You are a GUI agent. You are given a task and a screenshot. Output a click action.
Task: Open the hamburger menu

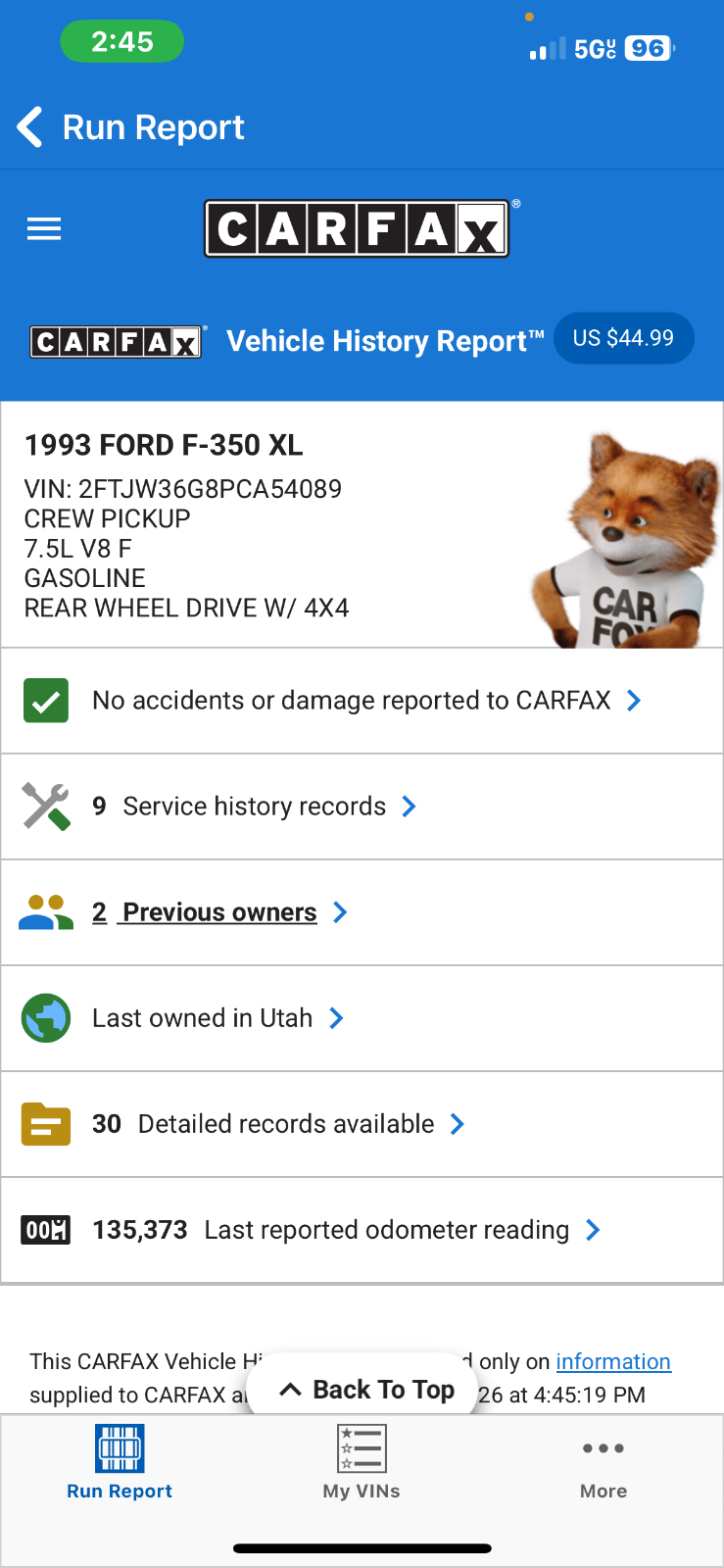coord(44,229)
